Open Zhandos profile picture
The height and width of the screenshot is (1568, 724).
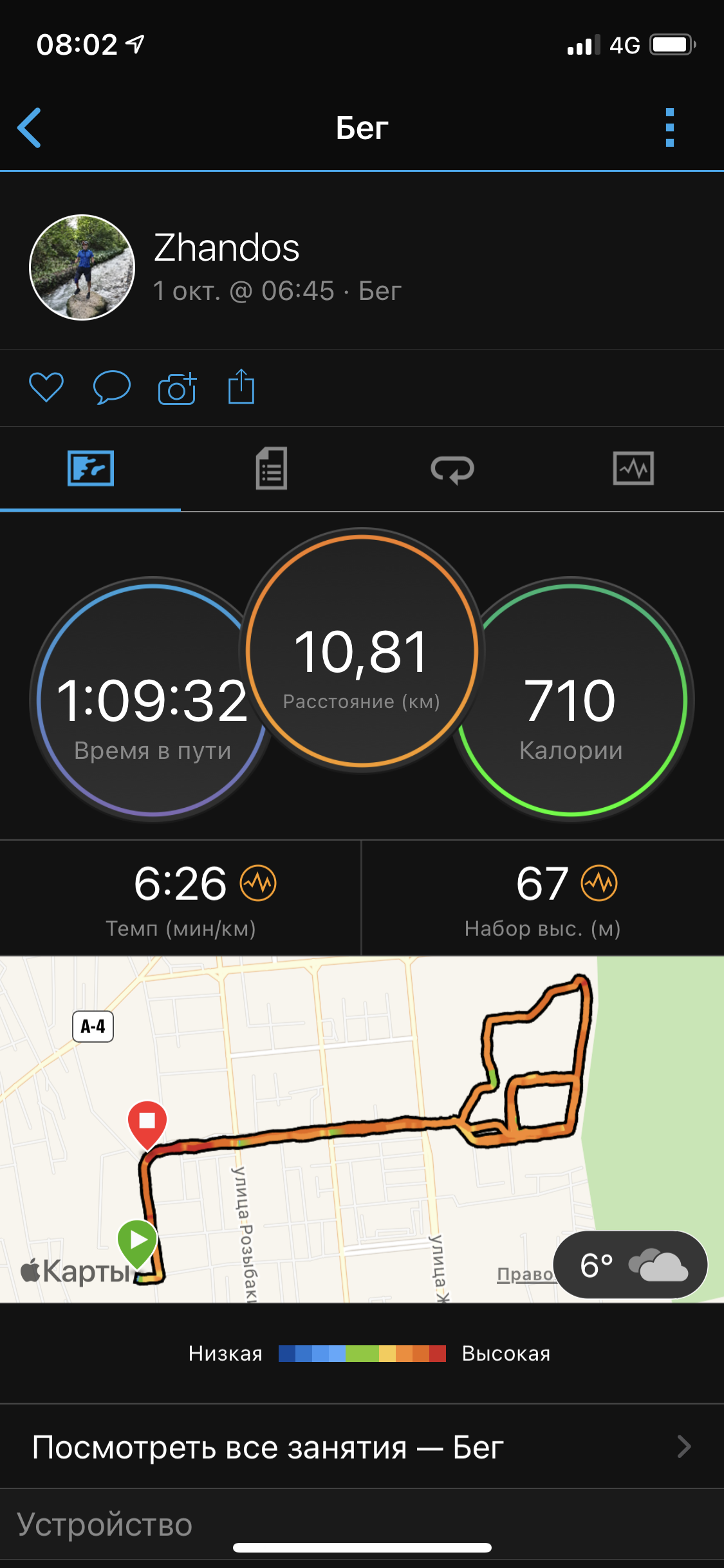82,267
